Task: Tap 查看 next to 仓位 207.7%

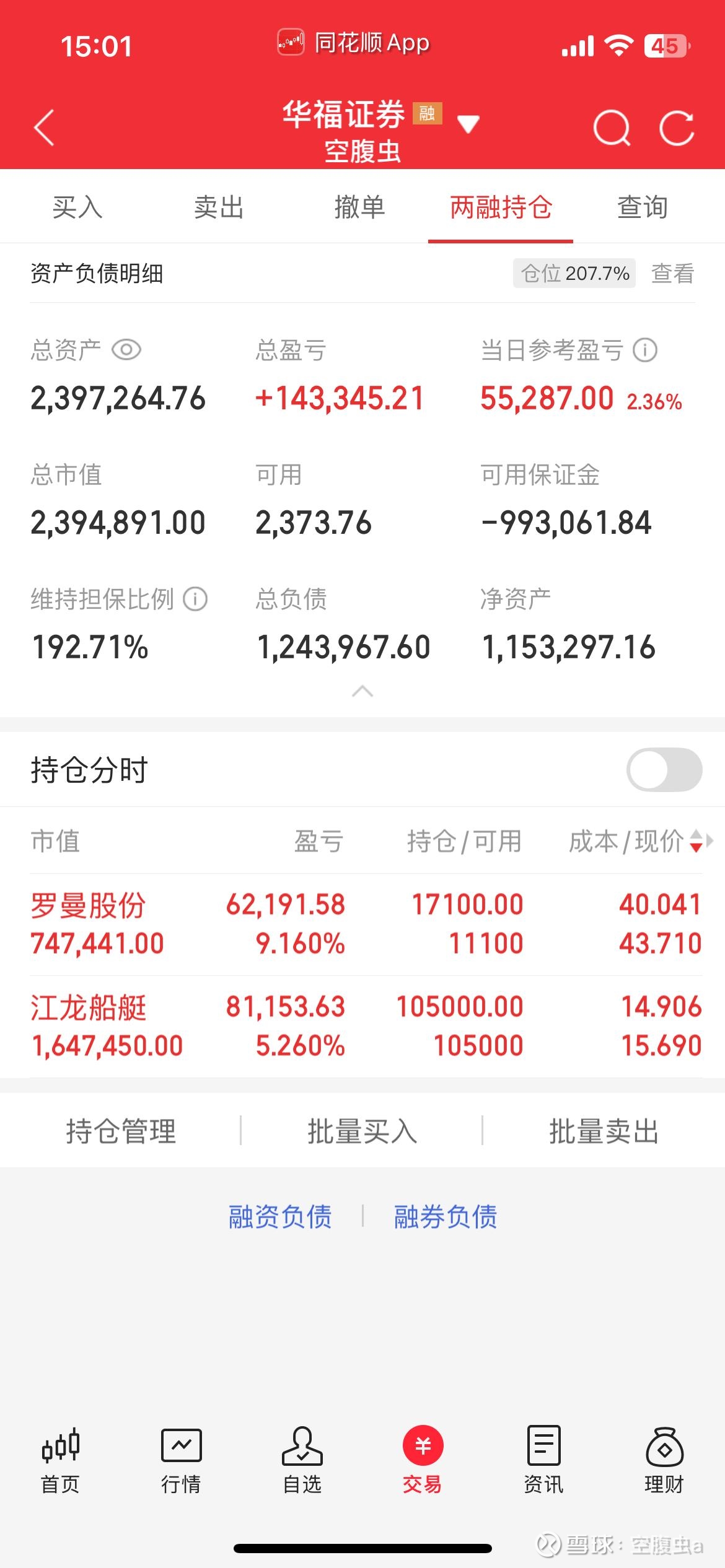Action: (673, 273)
